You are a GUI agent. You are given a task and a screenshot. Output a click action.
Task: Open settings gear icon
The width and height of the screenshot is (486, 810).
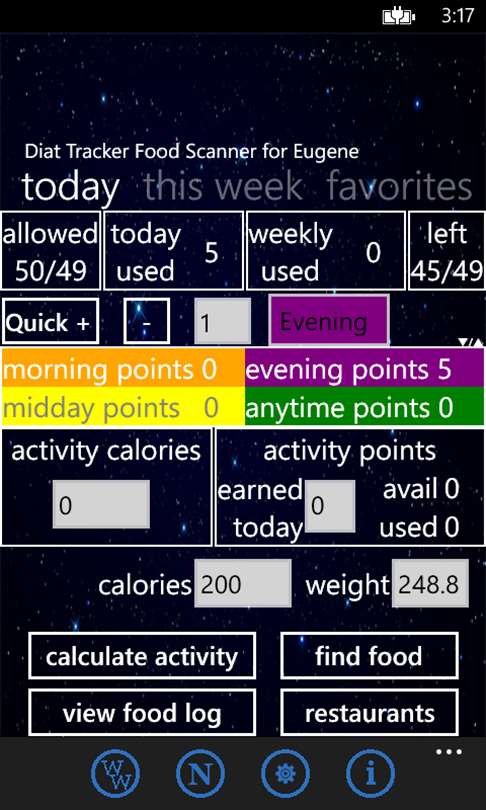(286, 774)
